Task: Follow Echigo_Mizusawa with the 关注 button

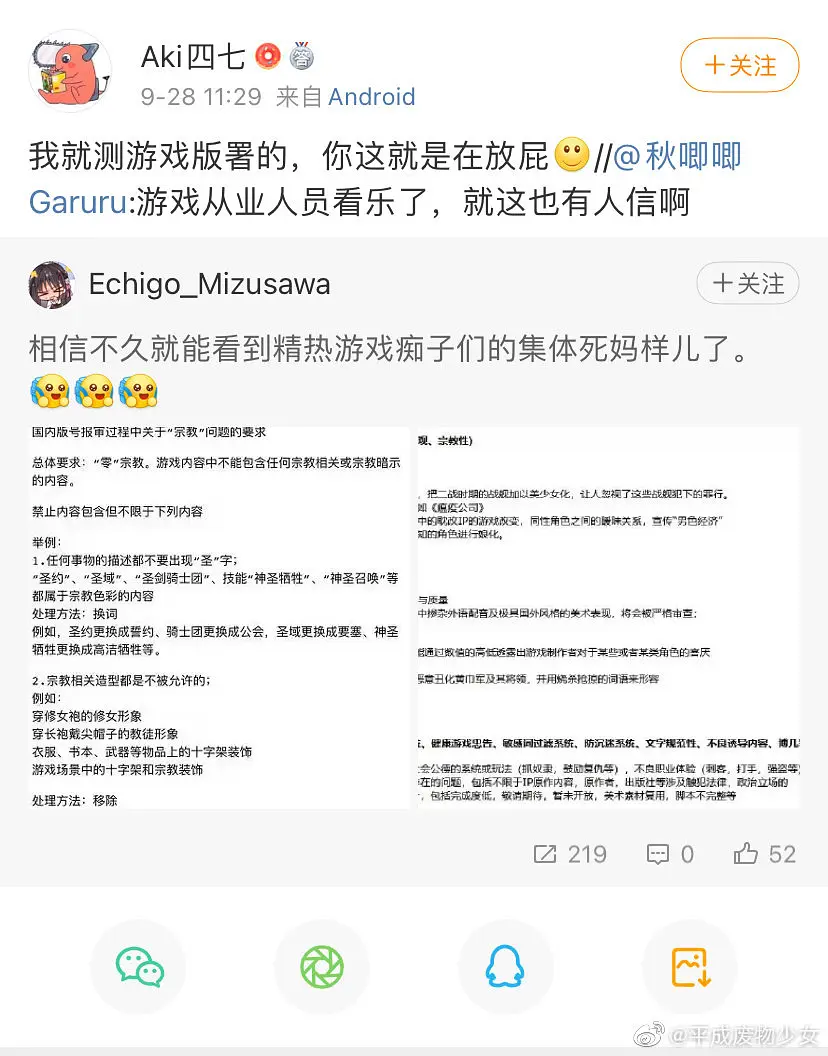Action: click(747, 284)
